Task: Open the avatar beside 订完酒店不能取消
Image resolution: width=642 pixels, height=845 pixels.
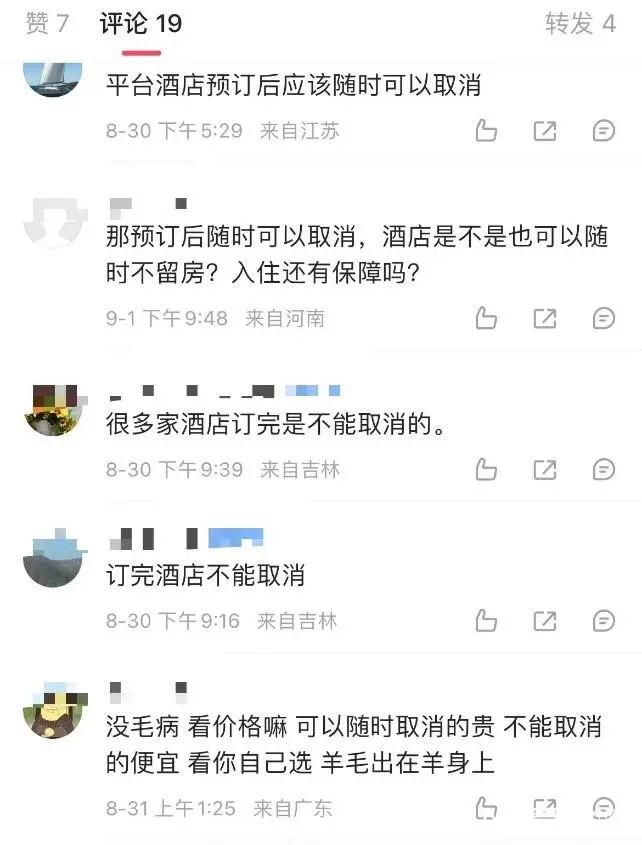Action: pyautogui.click(x=52, y=561)
